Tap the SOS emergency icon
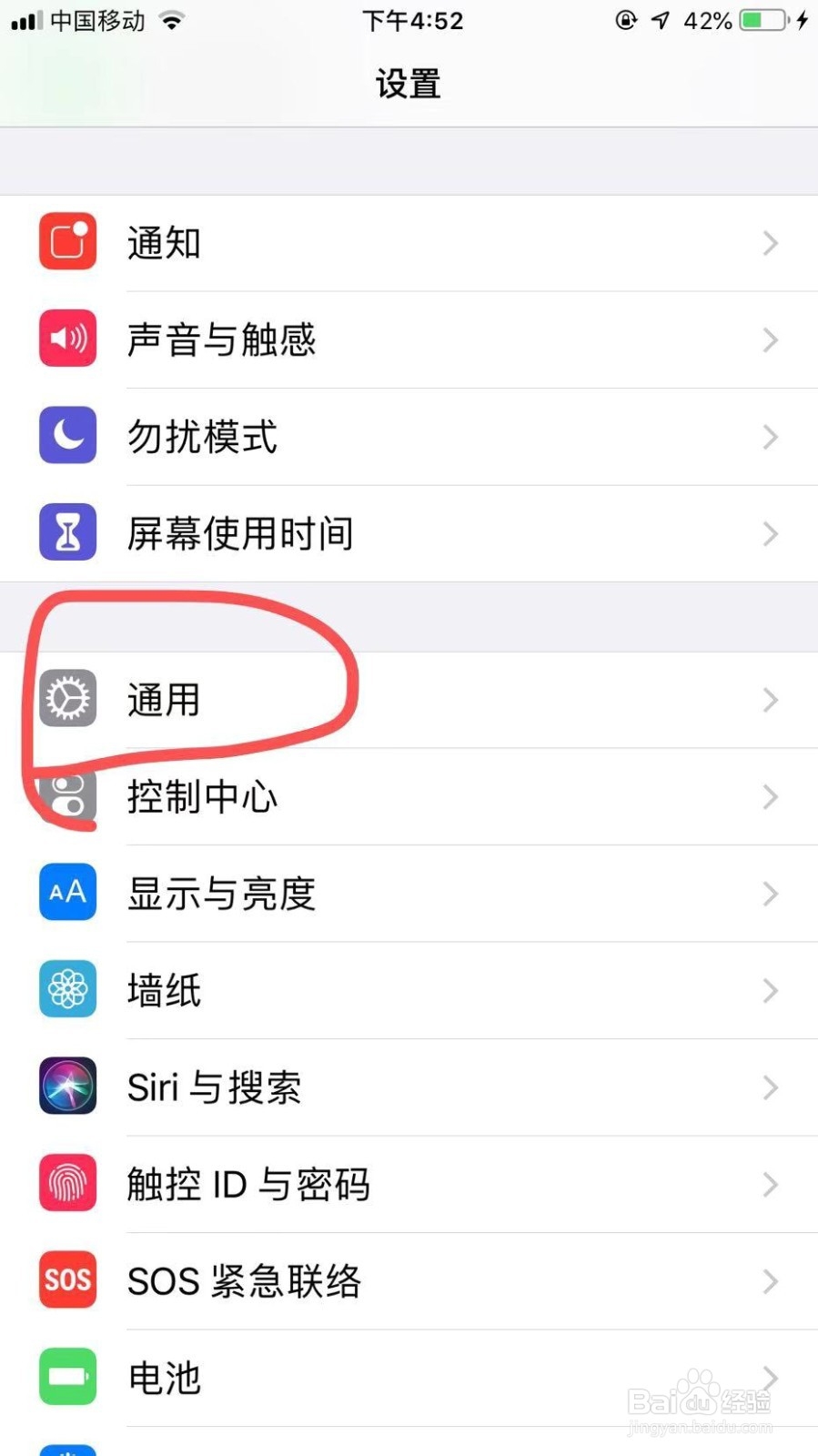 pos(66,1280)
